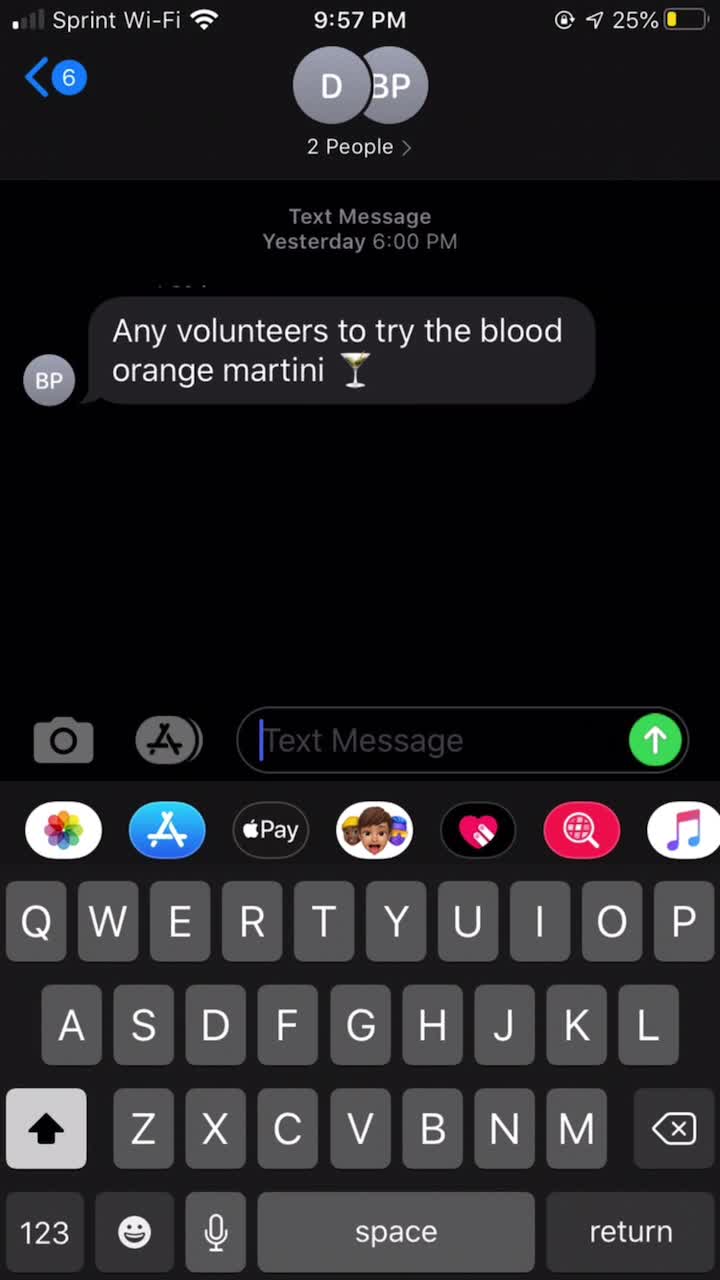The width and height of the screenshot is (720, 1280).
Task: Open Apple Pay in the app strip
Action: (x=271, y=830)
